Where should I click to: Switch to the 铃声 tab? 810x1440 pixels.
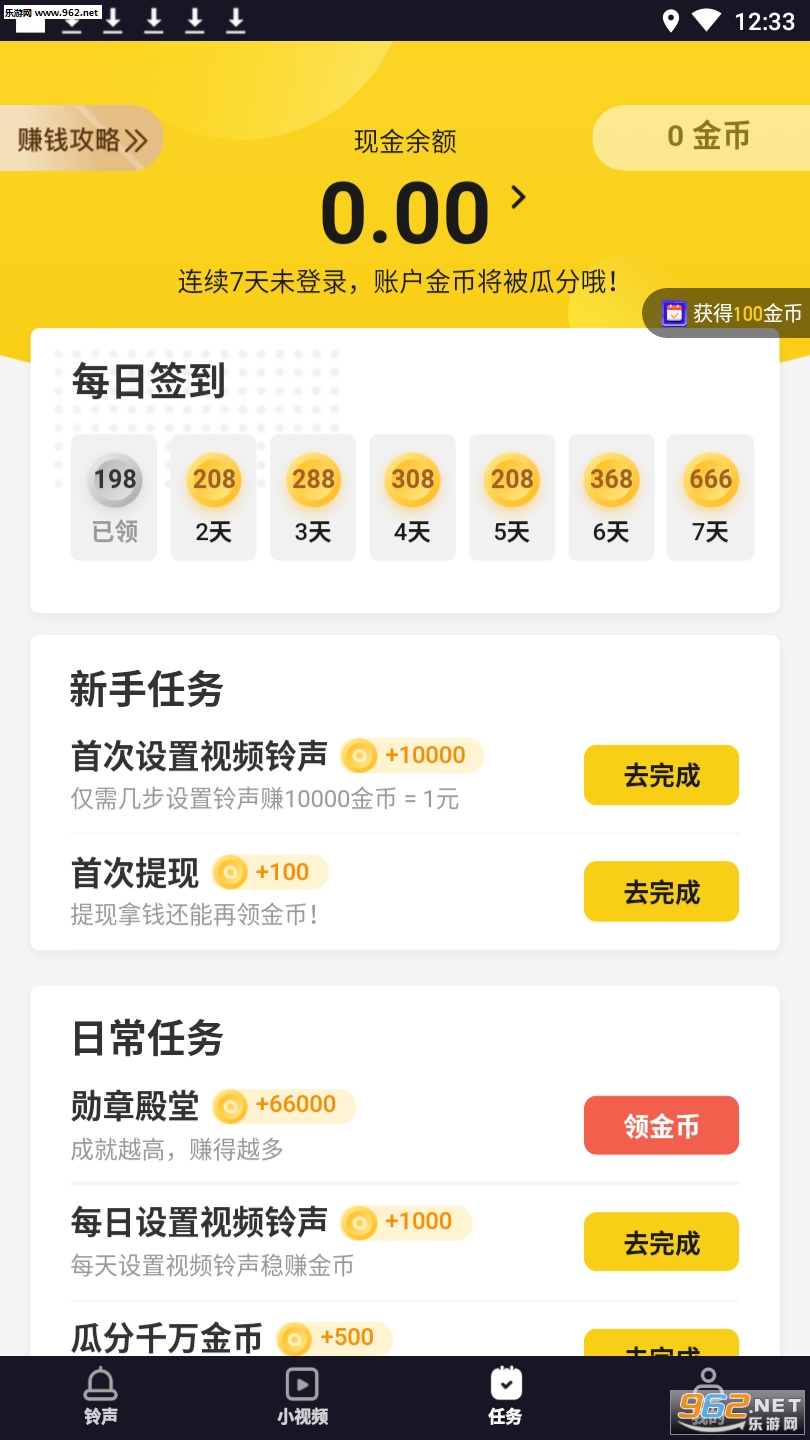click(x=101, y=1397)
